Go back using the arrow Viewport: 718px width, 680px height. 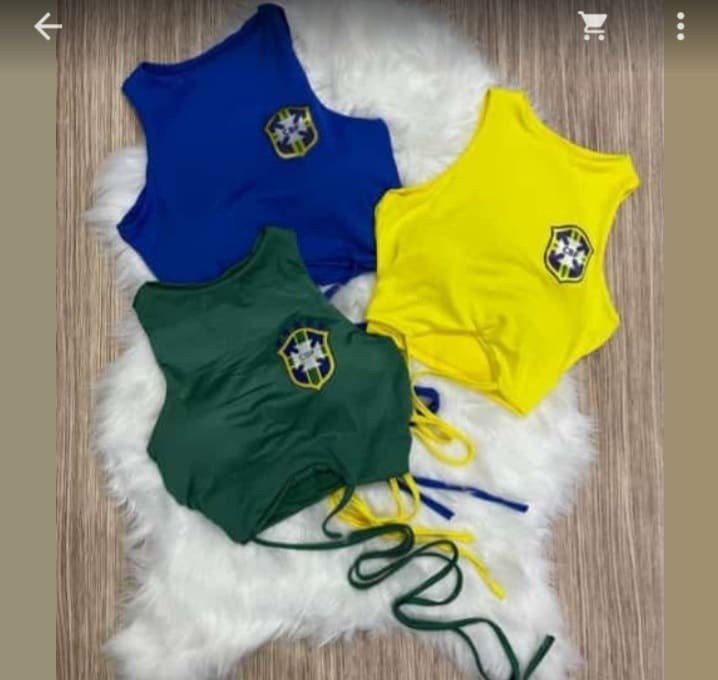(47, 27)
